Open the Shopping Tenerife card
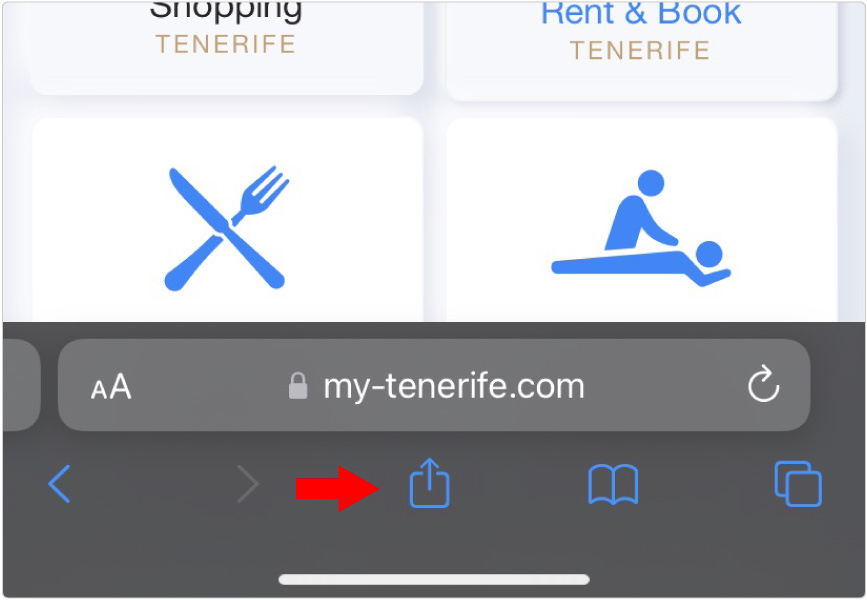867x600 pixels. 226,35
